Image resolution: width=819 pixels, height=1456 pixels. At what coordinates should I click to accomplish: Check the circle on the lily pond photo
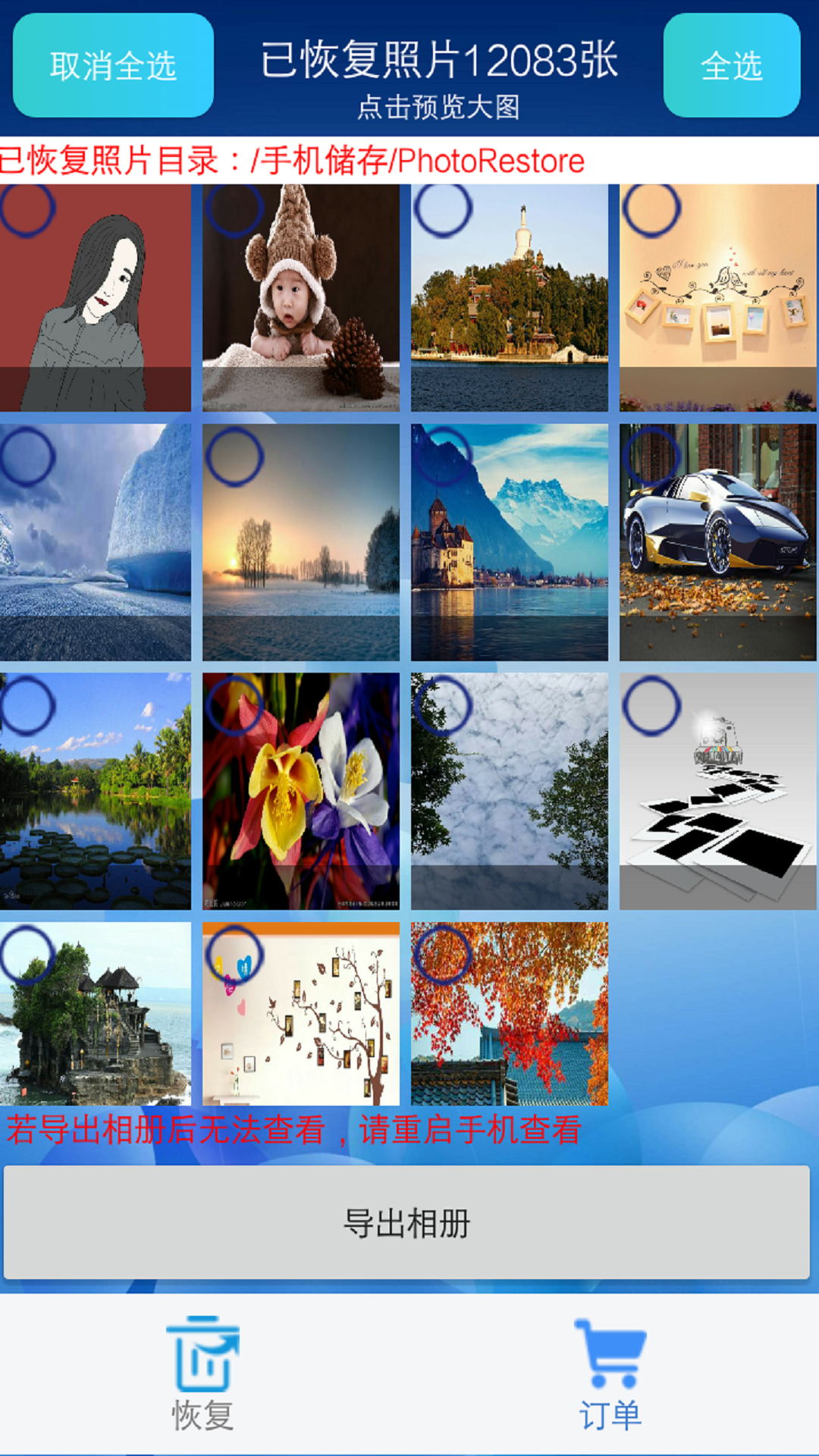[27, 706]
